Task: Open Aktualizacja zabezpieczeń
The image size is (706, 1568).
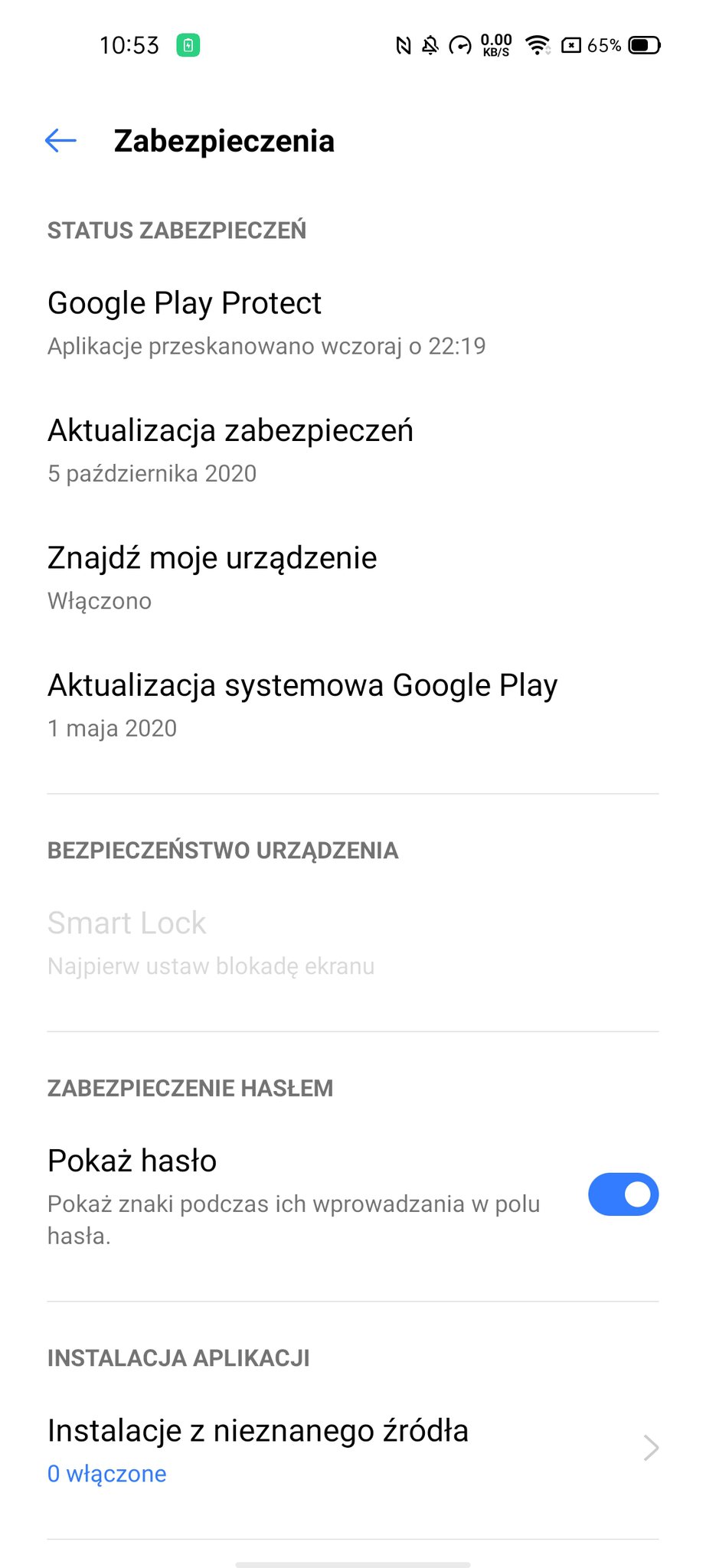Action: pyautogui.click(x=353, y=451)
